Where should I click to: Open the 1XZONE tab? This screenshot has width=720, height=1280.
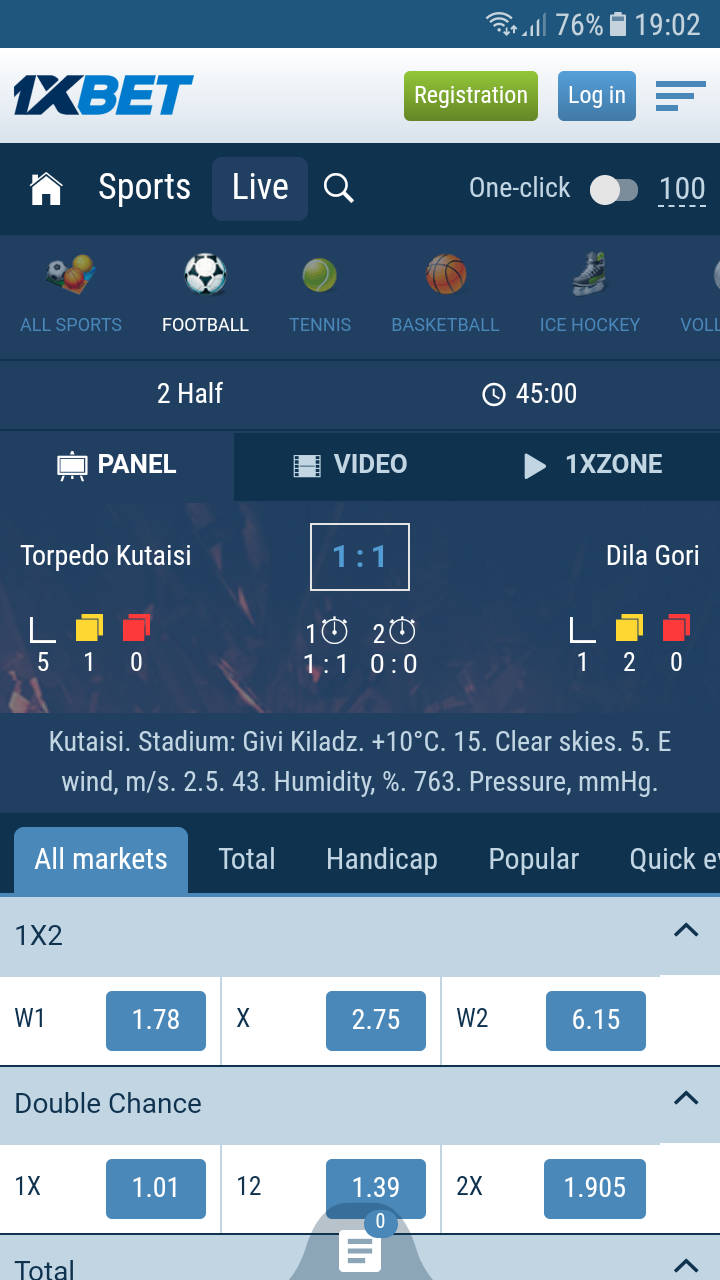[x=594, y=465]
